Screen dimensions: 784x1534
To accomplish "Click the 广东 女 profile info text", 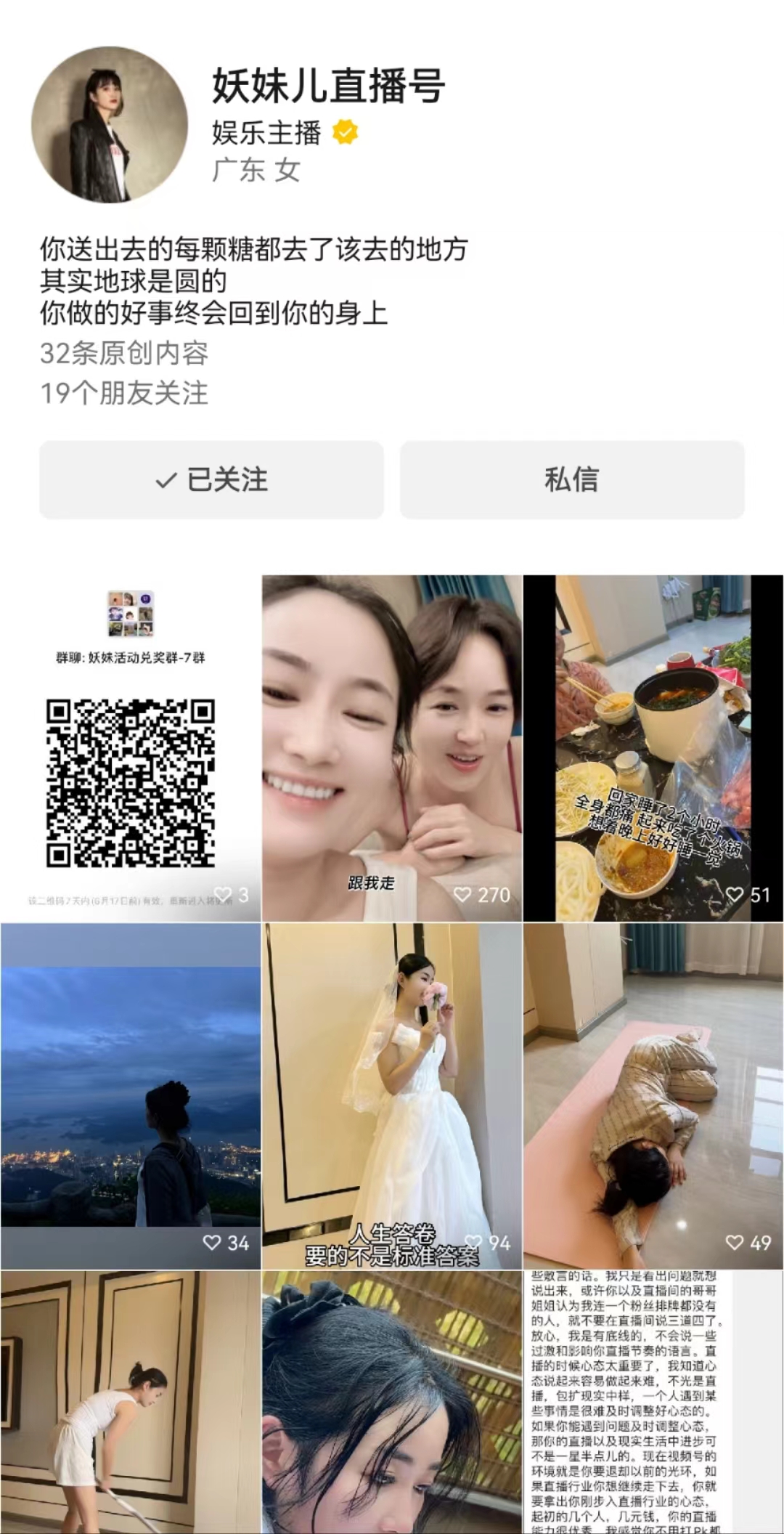I will click(254, 172).
